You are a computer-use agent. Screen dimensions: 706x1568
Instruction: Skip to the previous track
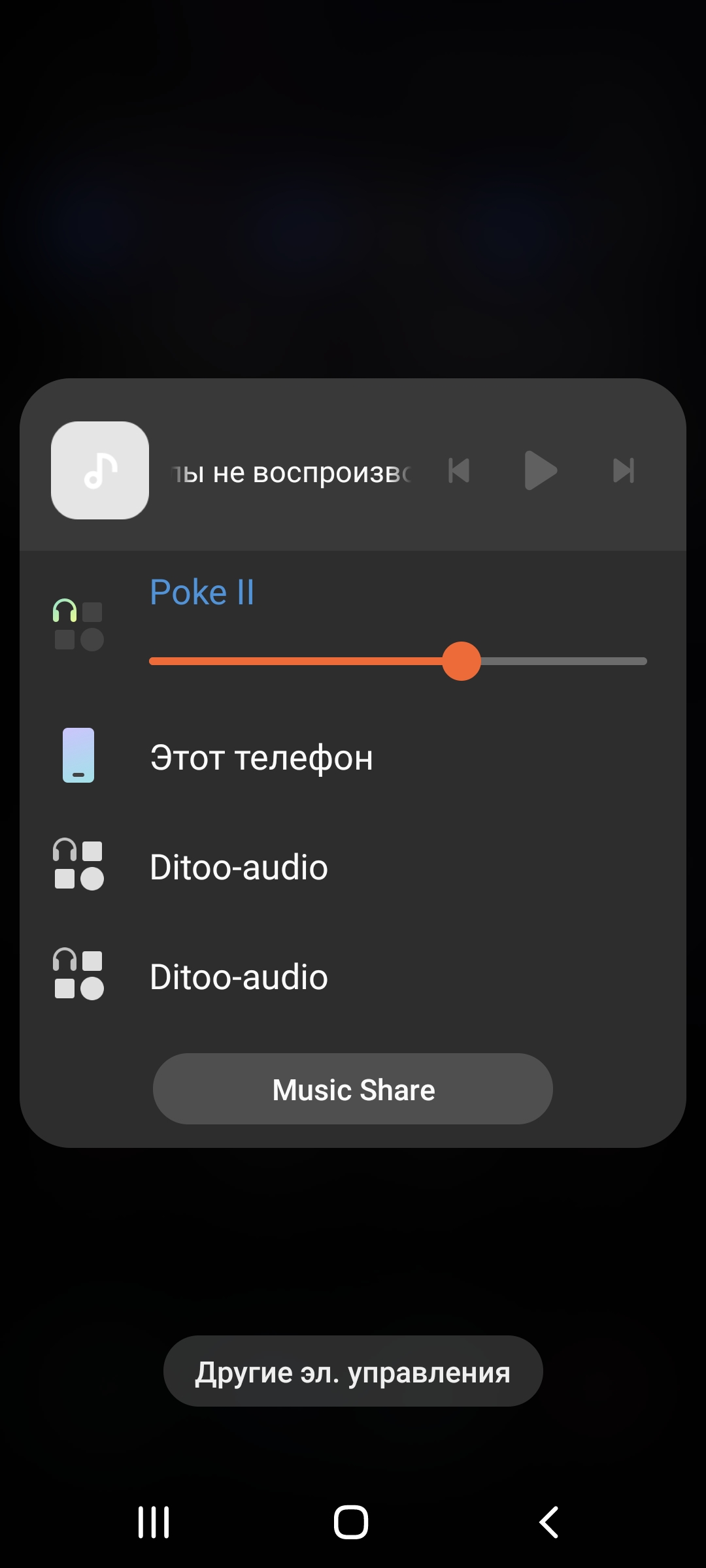(459, 470)
